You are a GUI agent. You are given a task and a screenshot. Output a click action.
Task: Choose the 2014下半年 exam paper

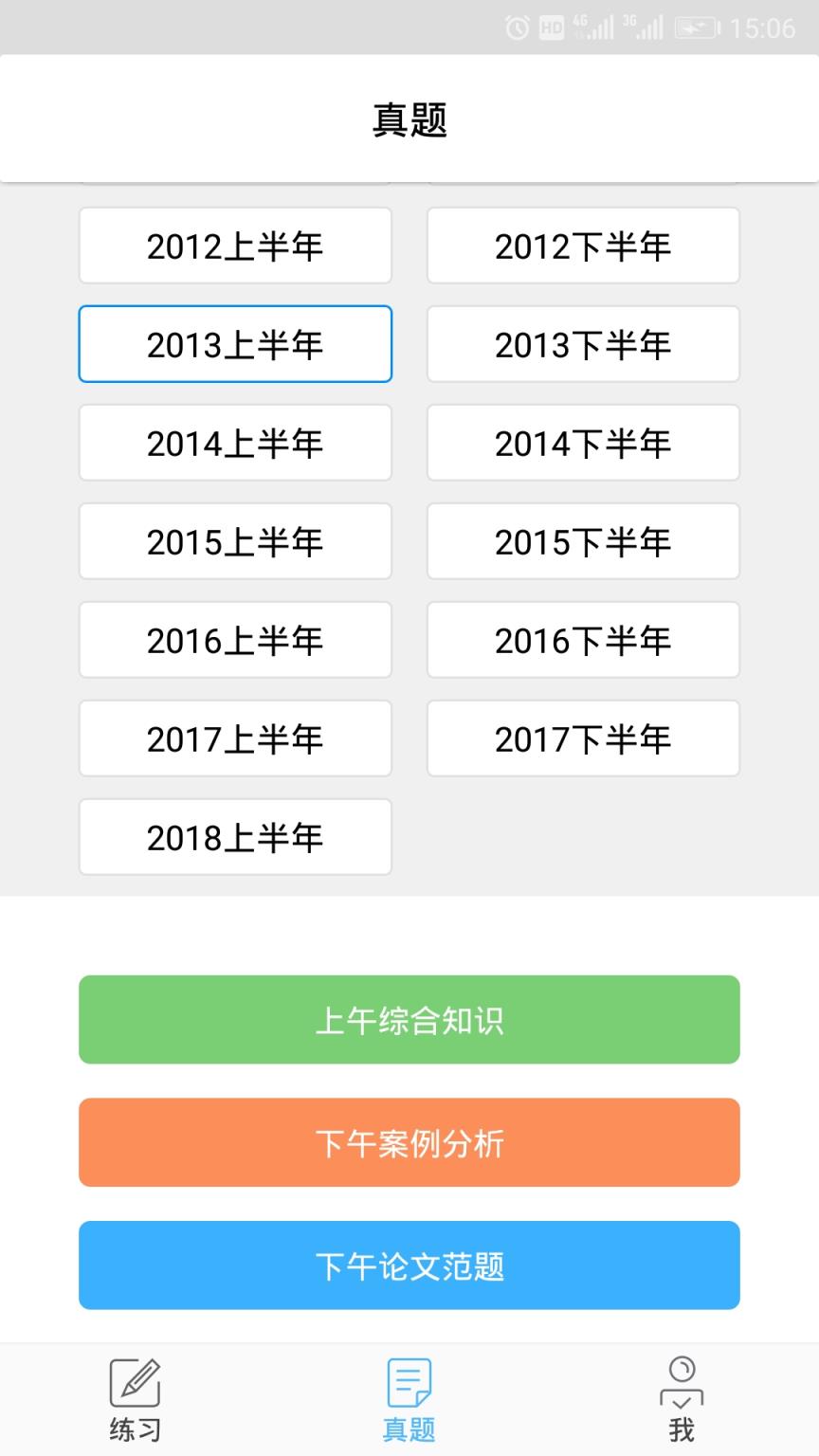583,443
